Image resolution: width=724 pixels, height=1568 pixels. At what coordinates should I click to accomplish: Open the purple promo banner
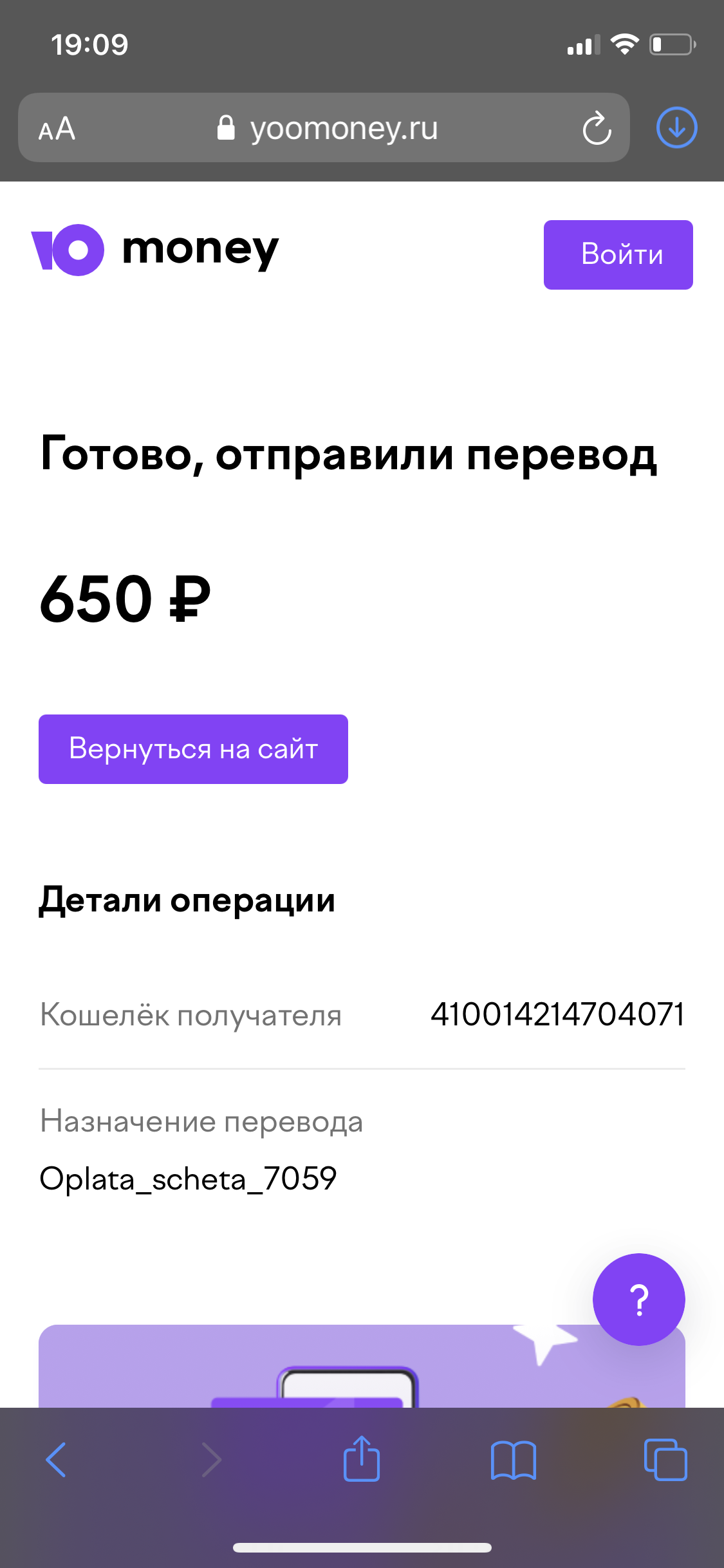pos(362,1366)
